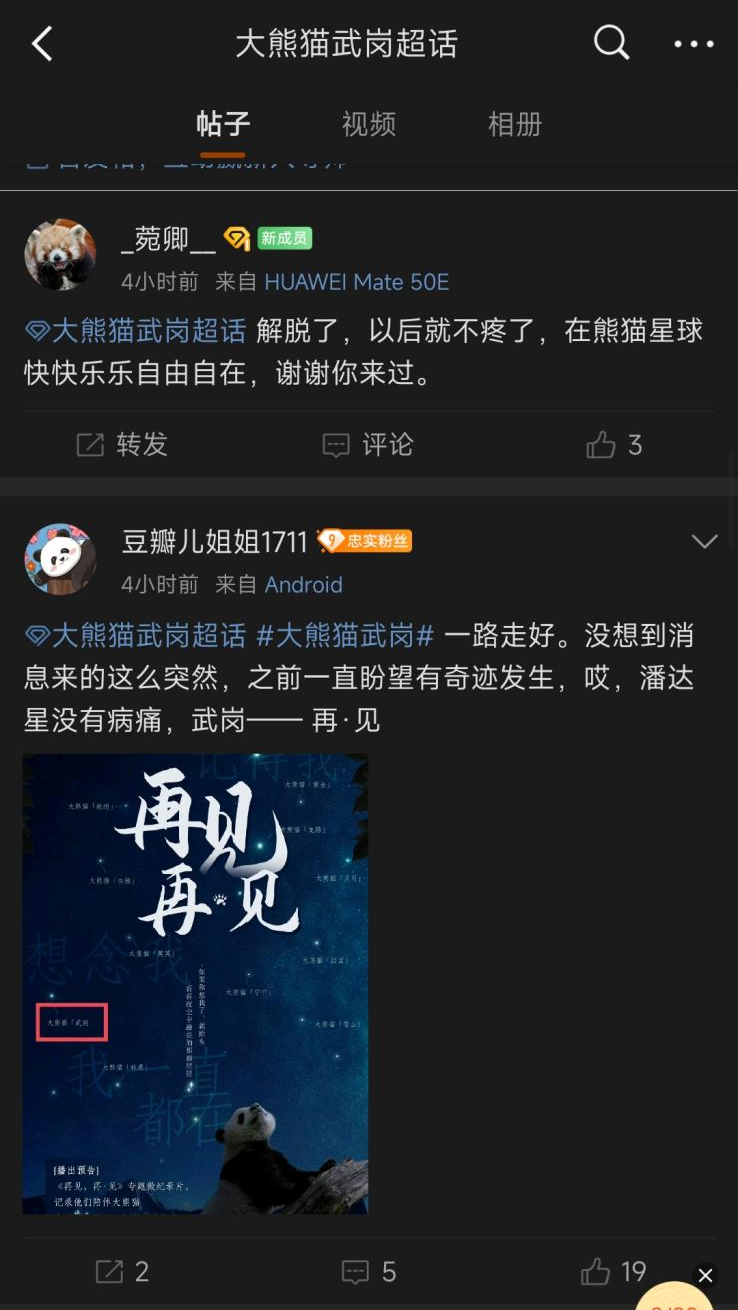Open the HUAWEI Mate 50E source link

pyautogui.click(x=356, y=282)
